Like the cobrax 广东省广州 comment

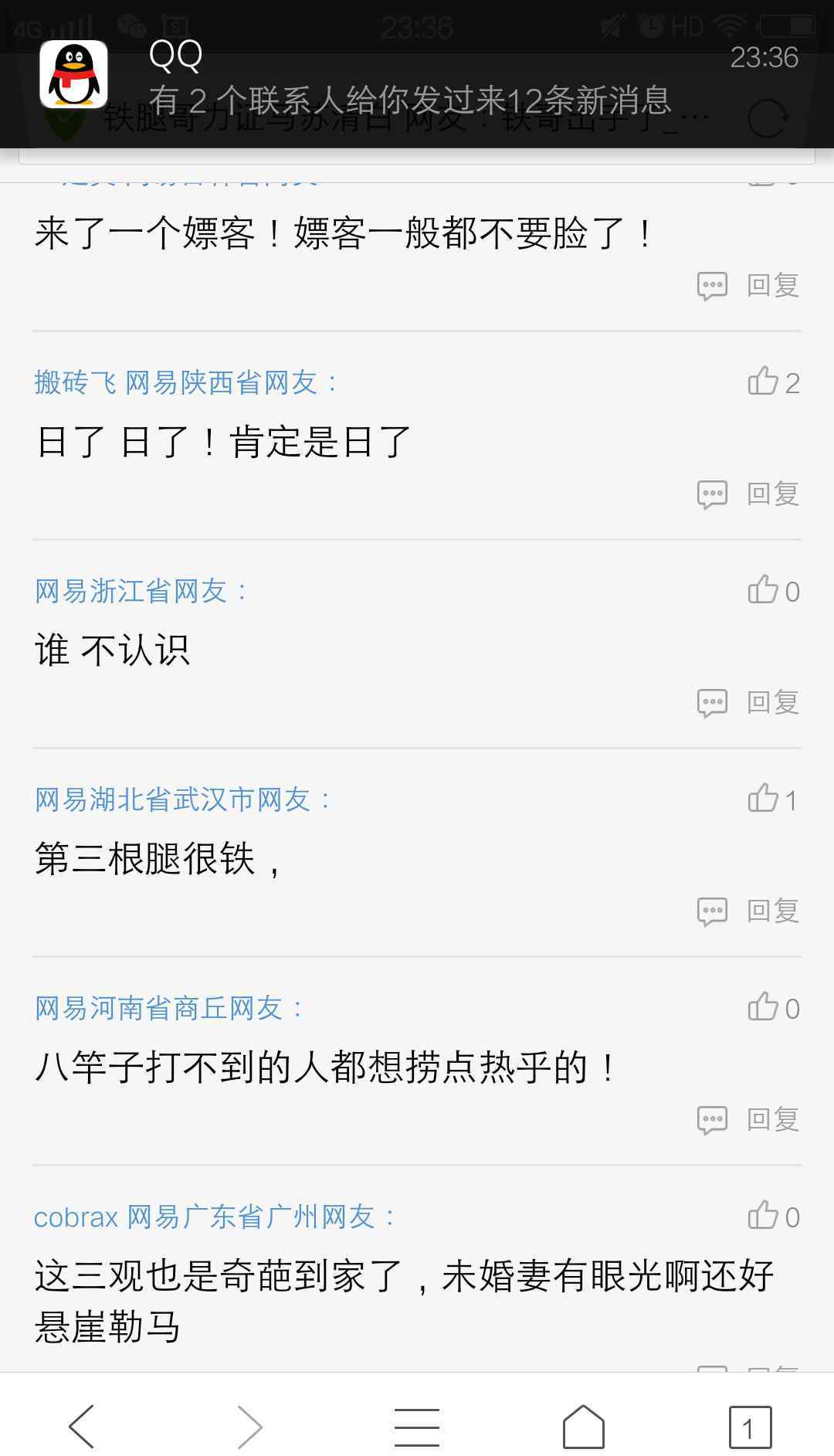[x=773, y=1216]
